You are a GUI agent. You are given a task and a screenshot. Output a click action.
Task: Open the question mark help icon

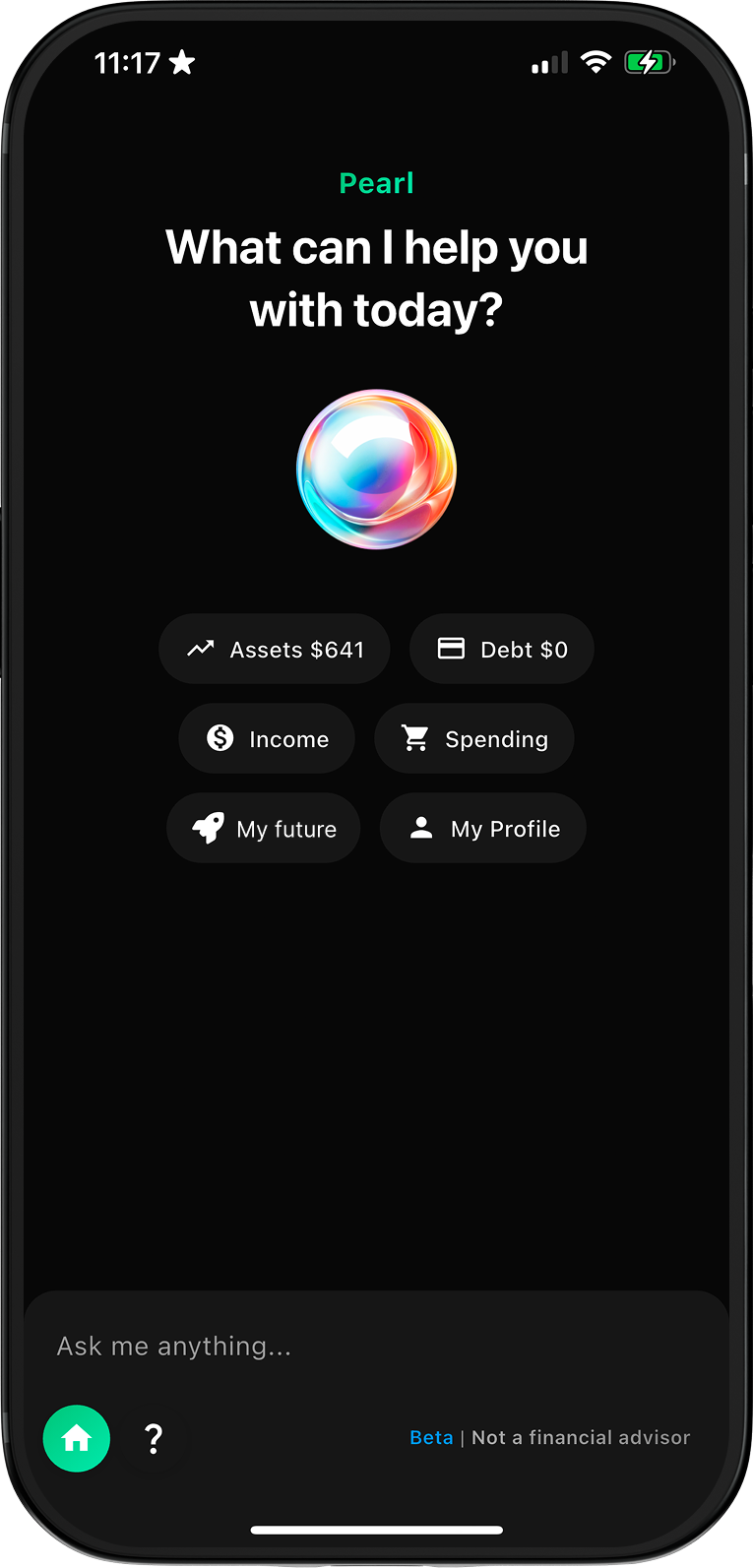(x=154, y=1439)
